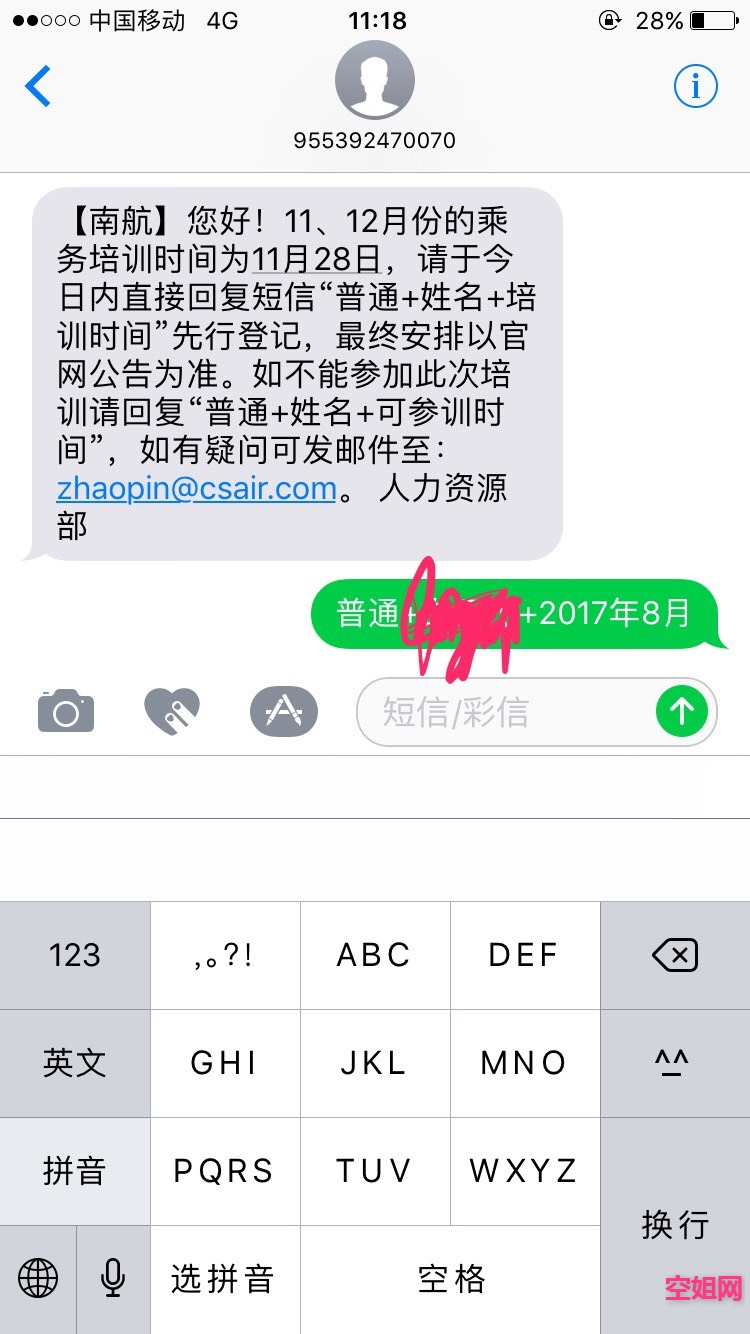
Task: Open the Digital Touch heart icon
Action: click(x=172, y=712)
